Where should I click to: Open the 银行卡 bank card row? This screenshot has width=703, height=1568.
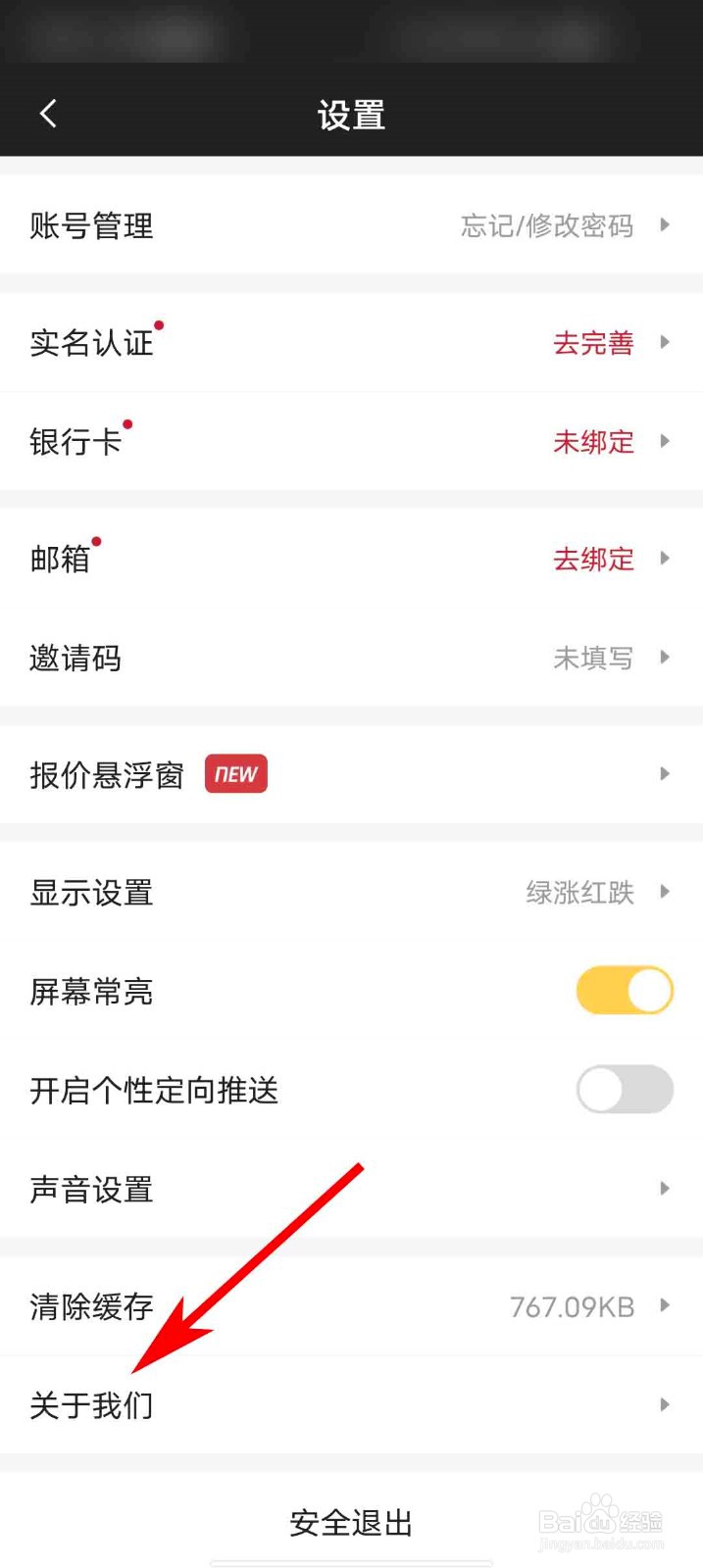point(351,441)
